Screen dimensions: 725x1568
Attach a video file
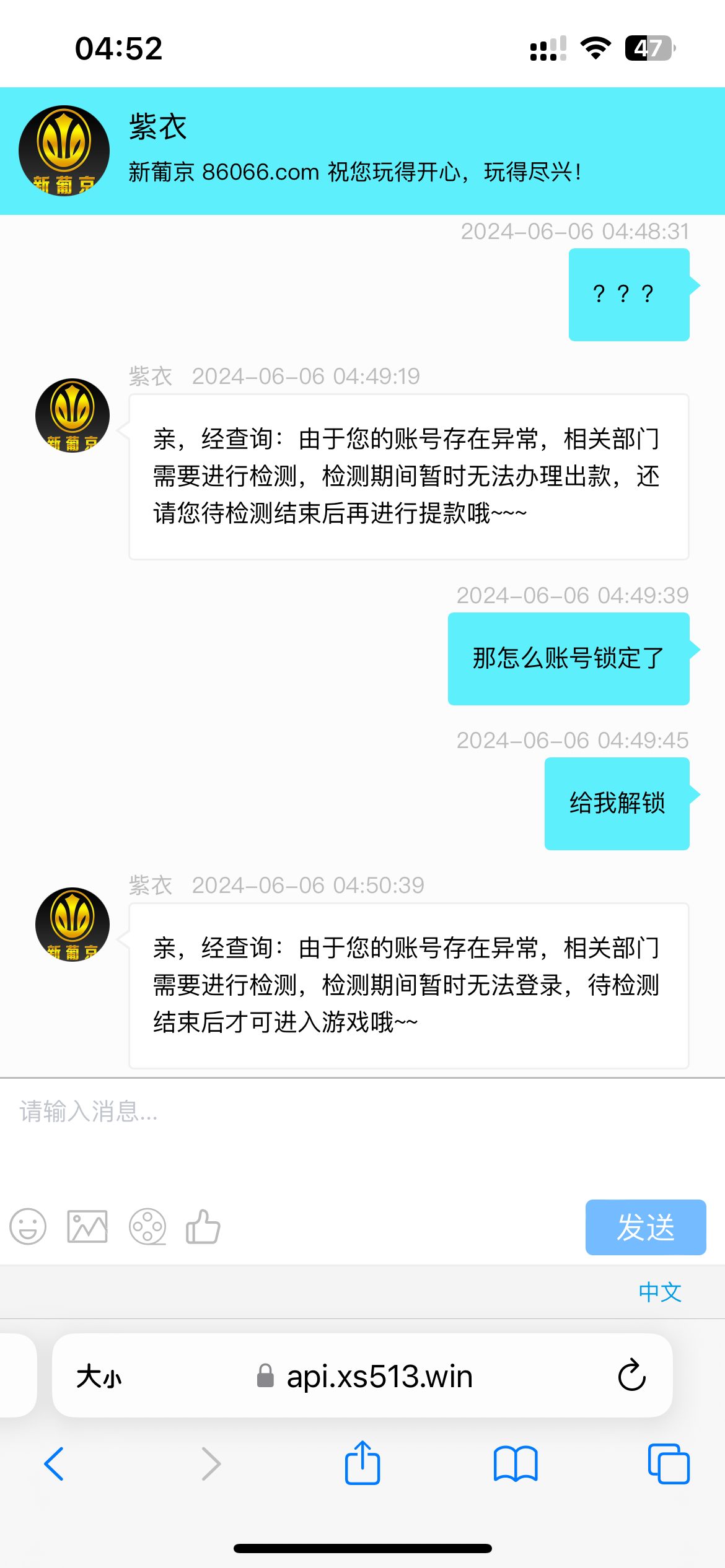[147, 1227]
